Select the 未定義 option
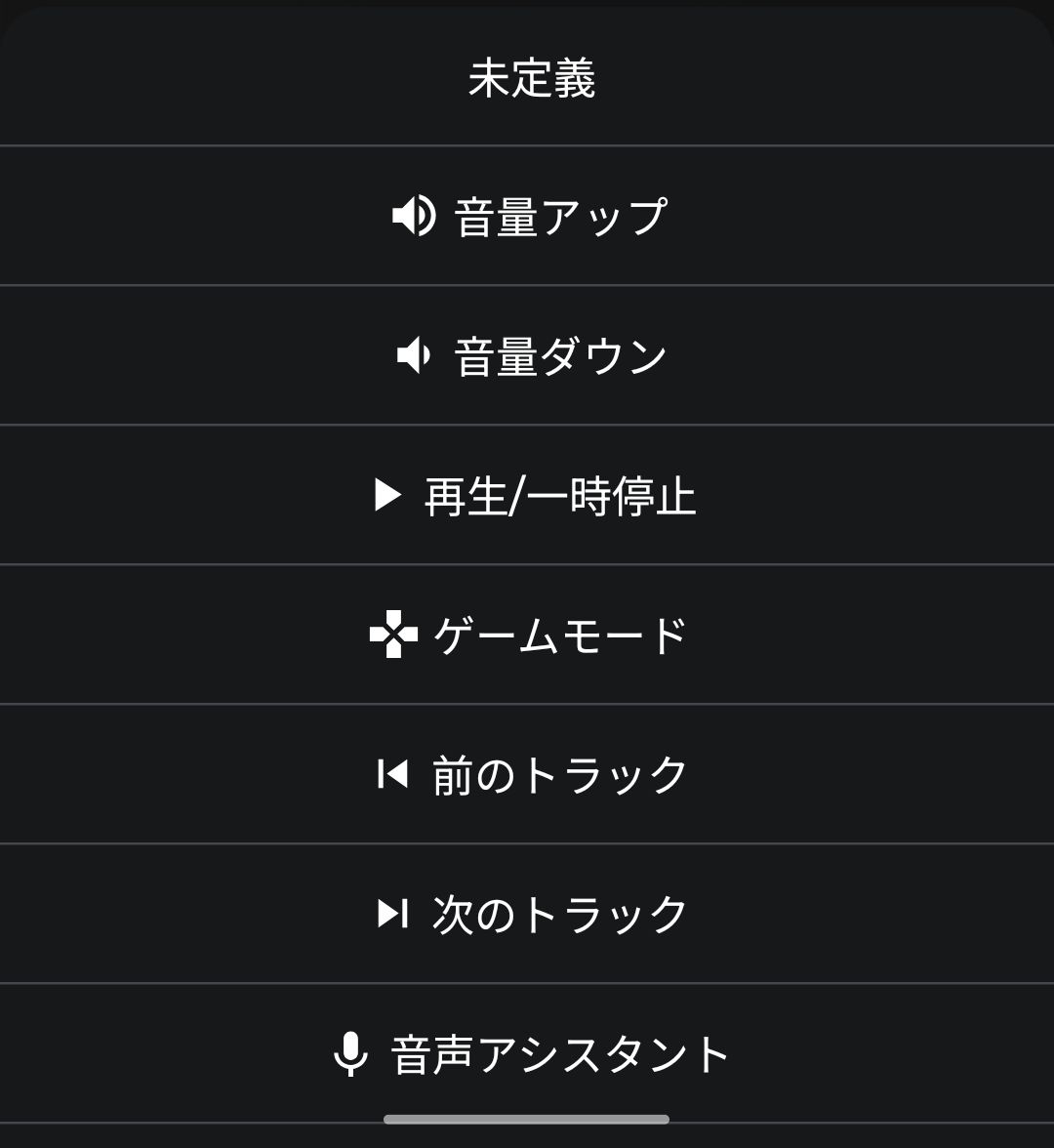Viewport: 1054px width, 1148px height. (x=531, y=78)
